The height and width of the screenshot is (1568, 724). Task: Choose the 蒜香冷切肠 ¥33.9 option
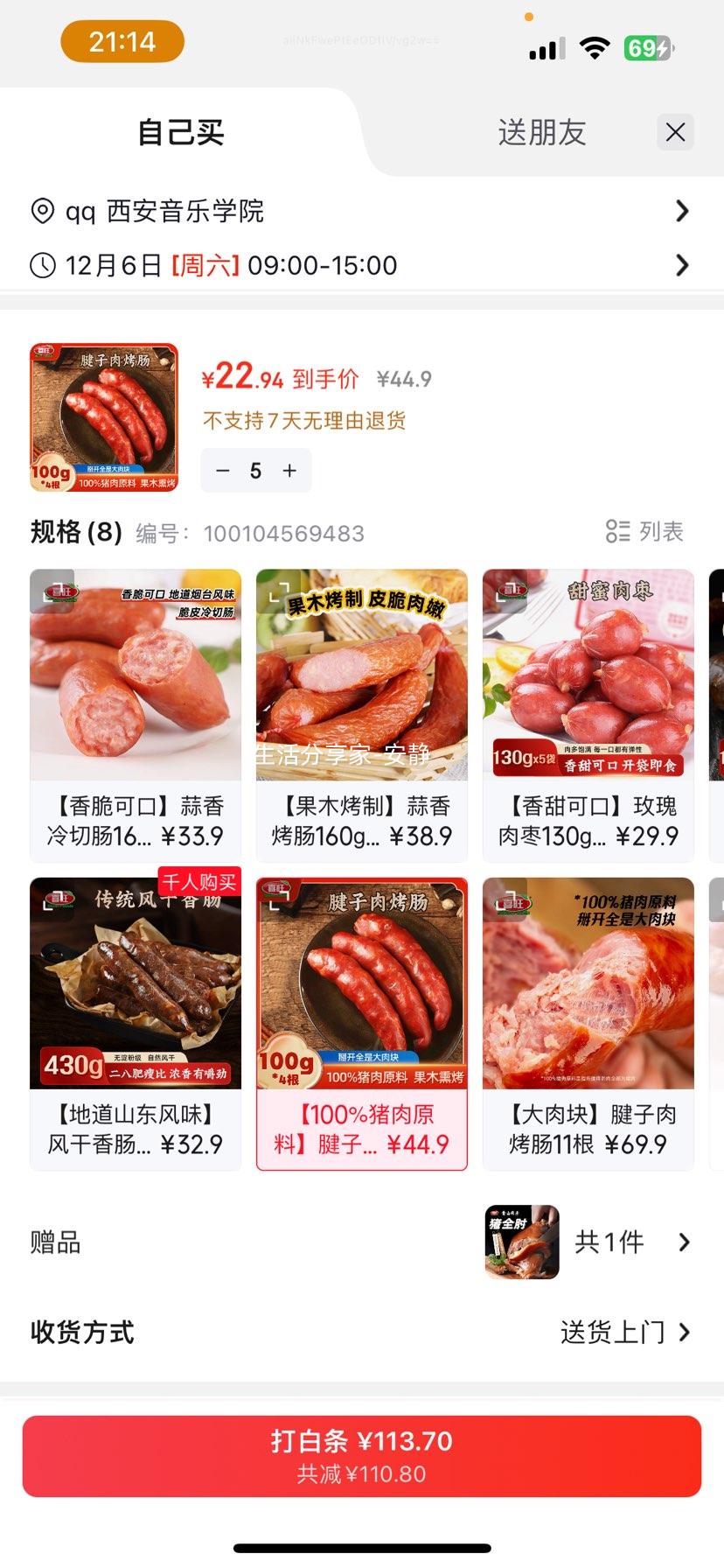[x=136, y=715]
